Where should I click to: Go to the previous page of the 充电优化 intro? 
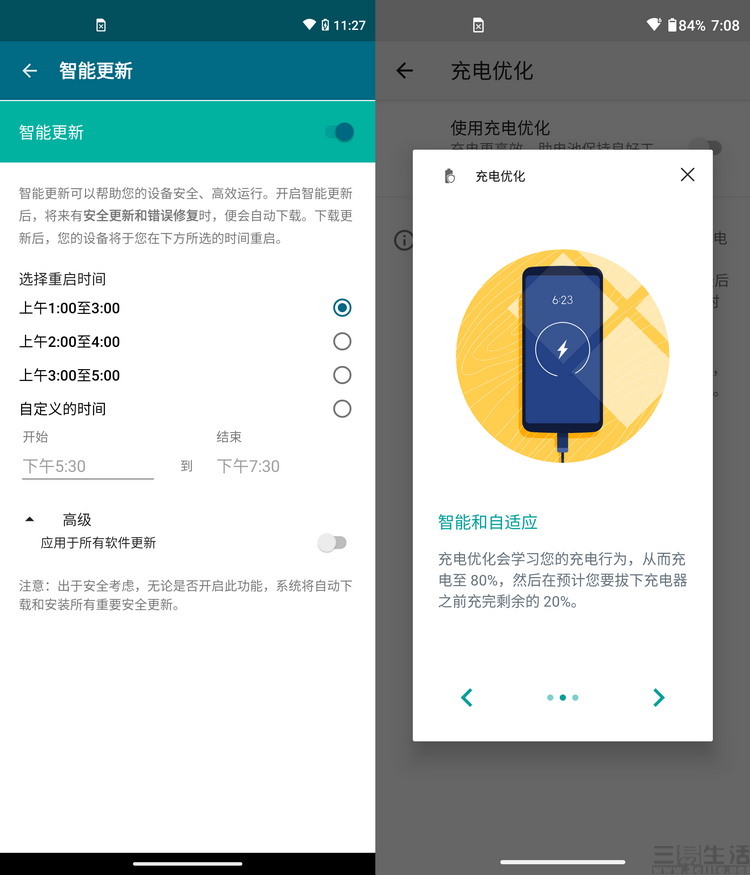(x=467, y=697)
